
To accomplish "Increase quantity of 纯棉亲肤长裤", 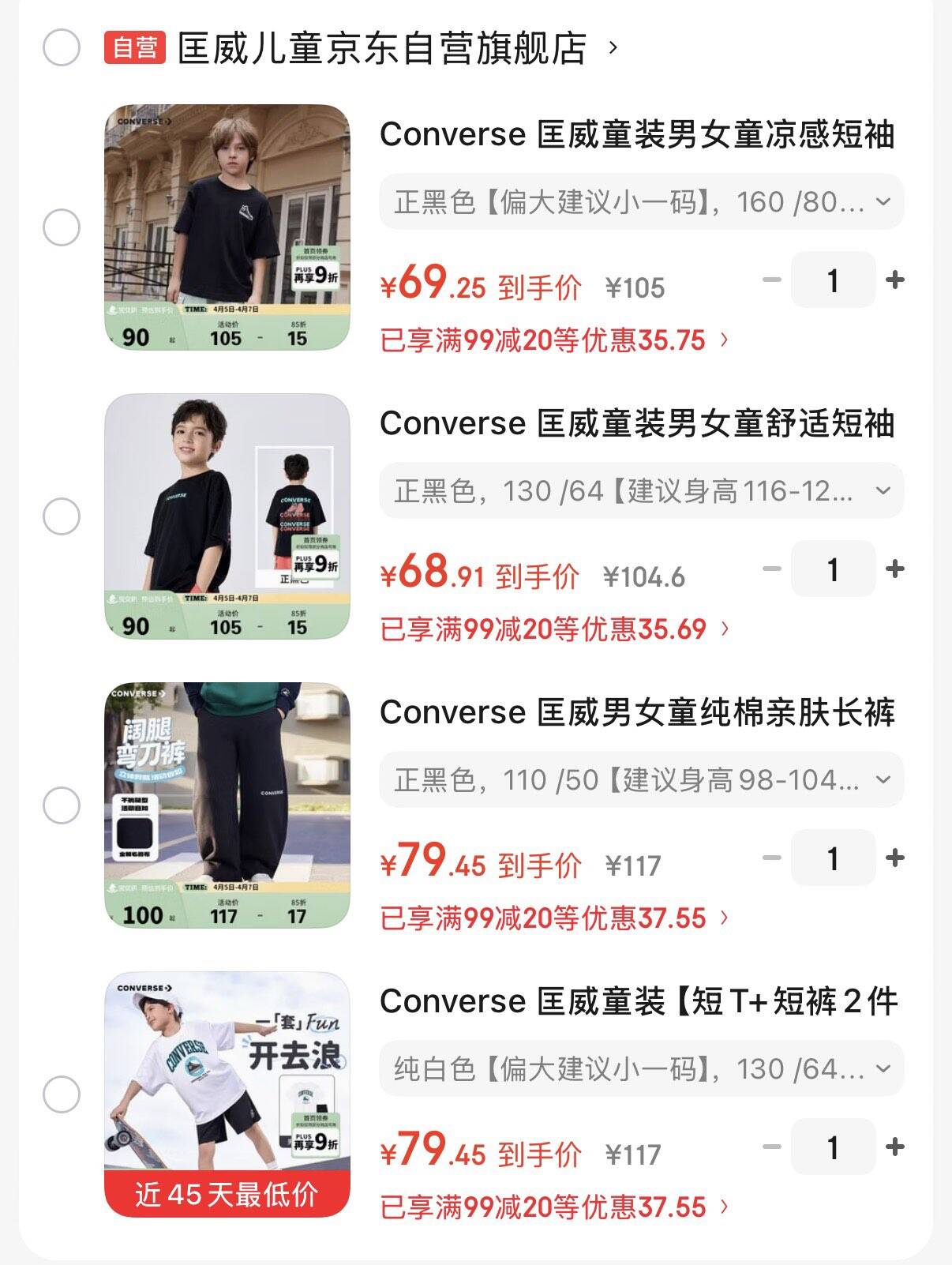I will 895,858.
